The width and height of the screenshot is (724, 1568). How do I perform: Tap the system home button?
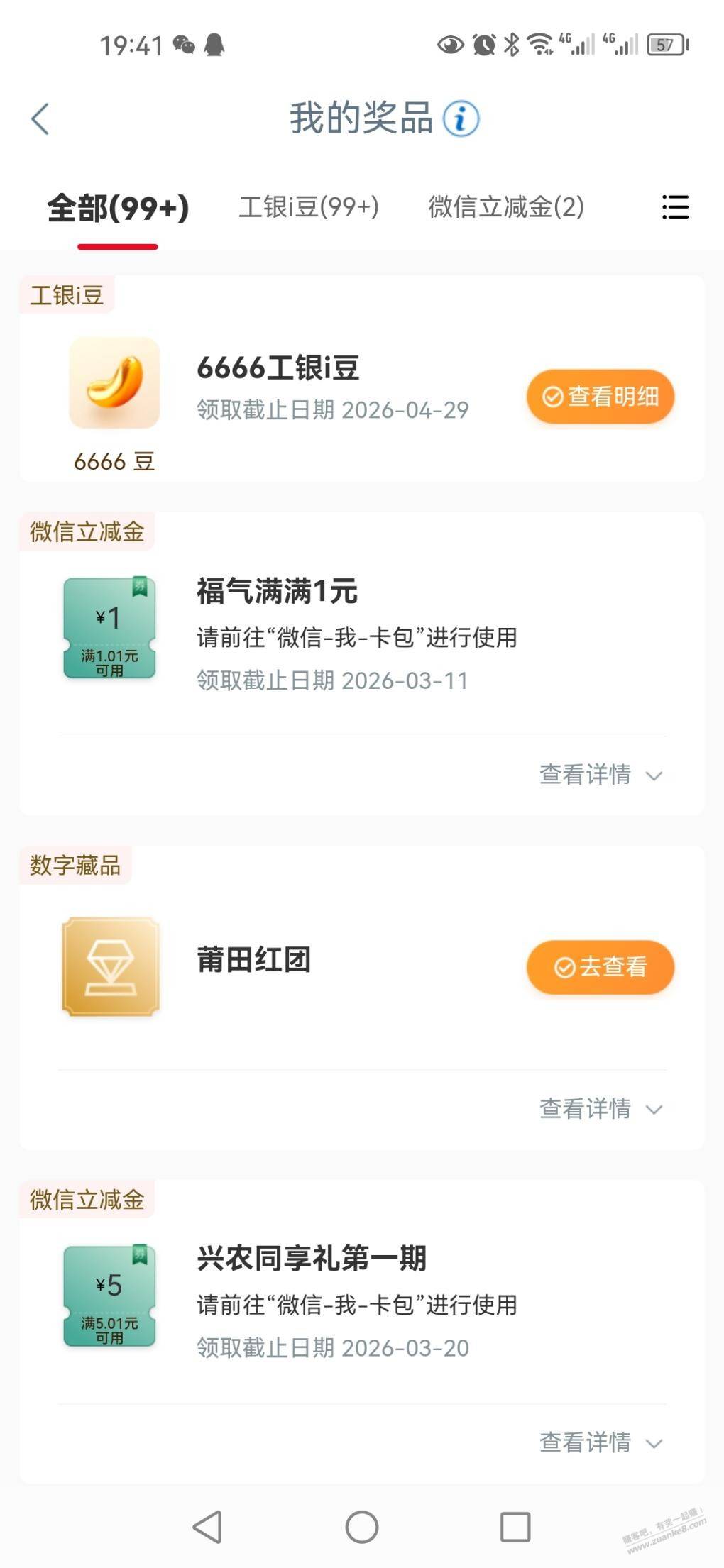click(x=362, y=1527)
